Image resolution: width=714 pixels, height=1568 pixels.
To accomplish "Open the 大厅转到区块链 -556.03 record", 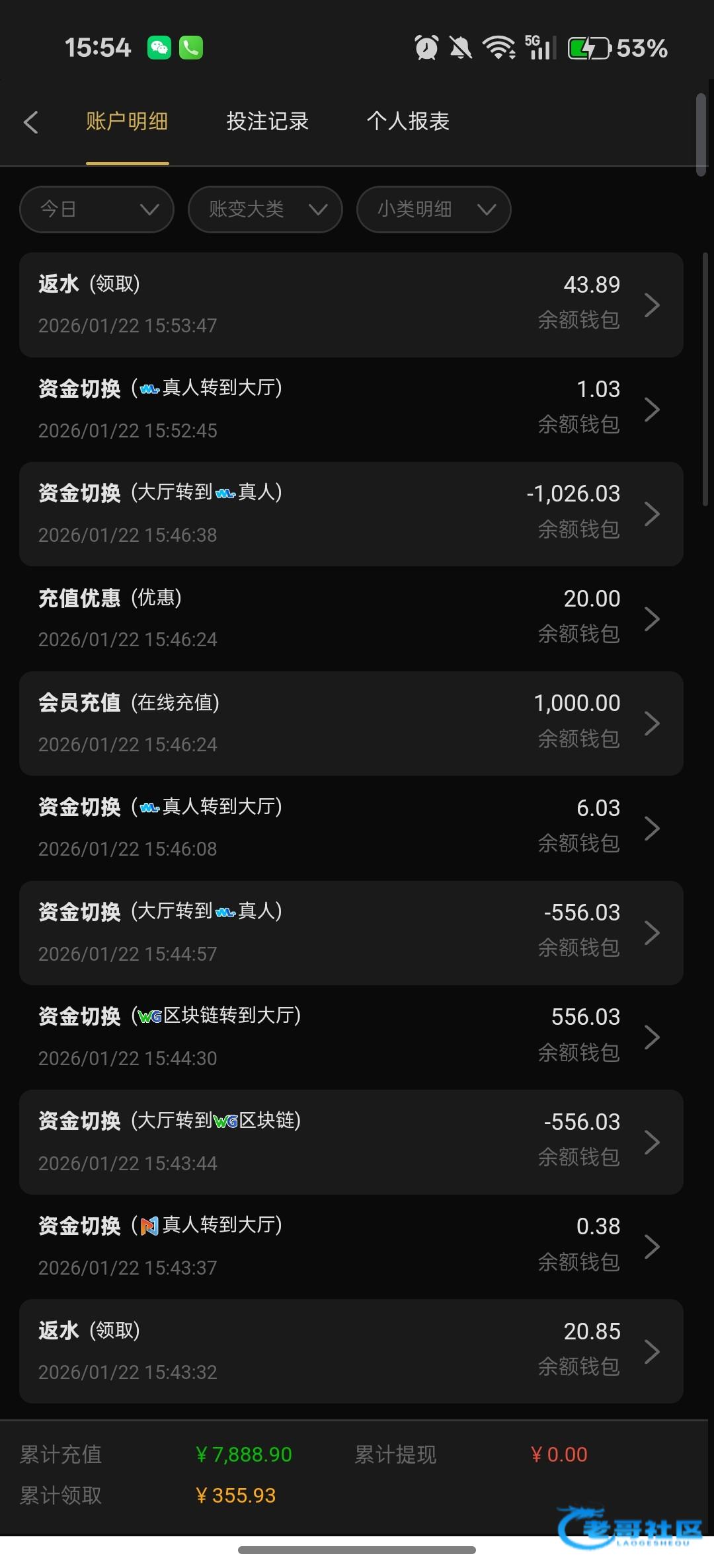I will click(350, 1142).
